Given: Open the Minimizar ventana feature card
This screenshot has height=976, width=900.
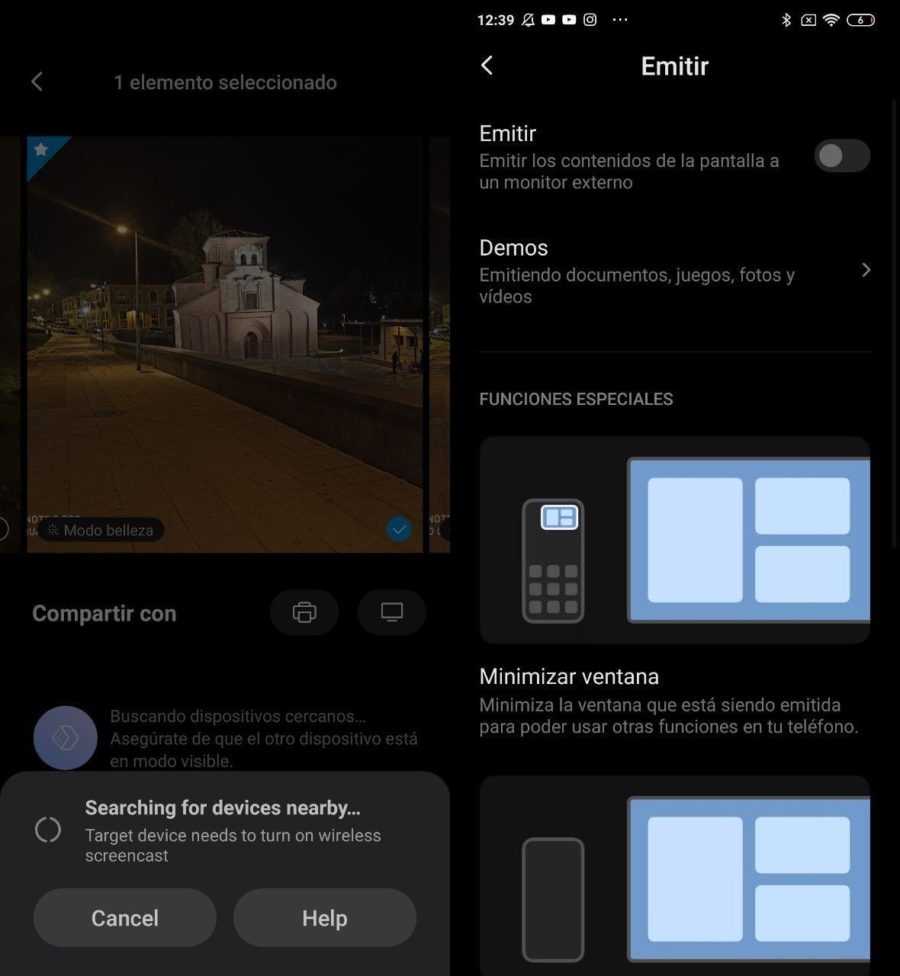Looking at the screenshot, I should pos(674,540).
